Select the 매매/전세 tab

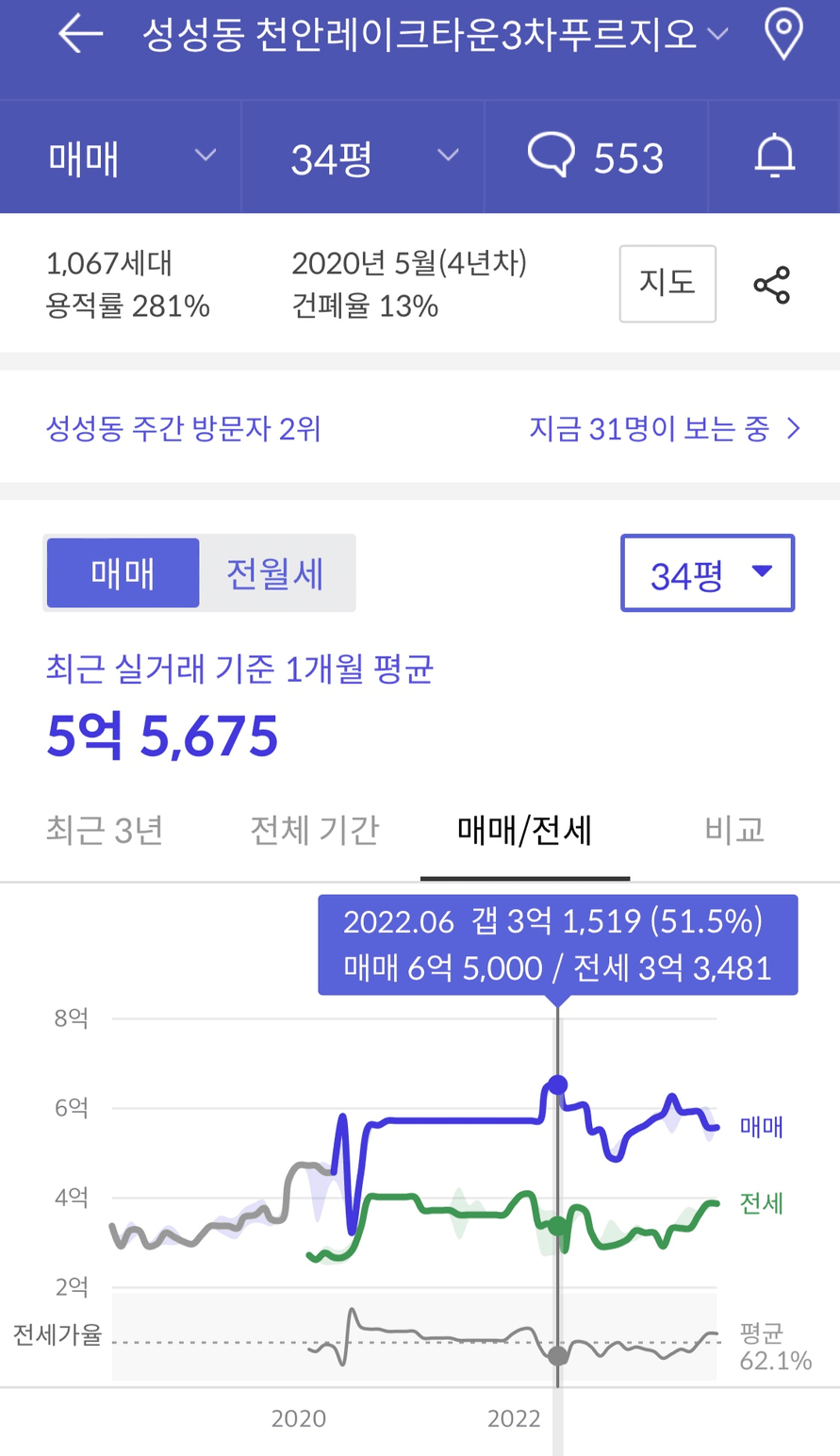pos(524,831)
